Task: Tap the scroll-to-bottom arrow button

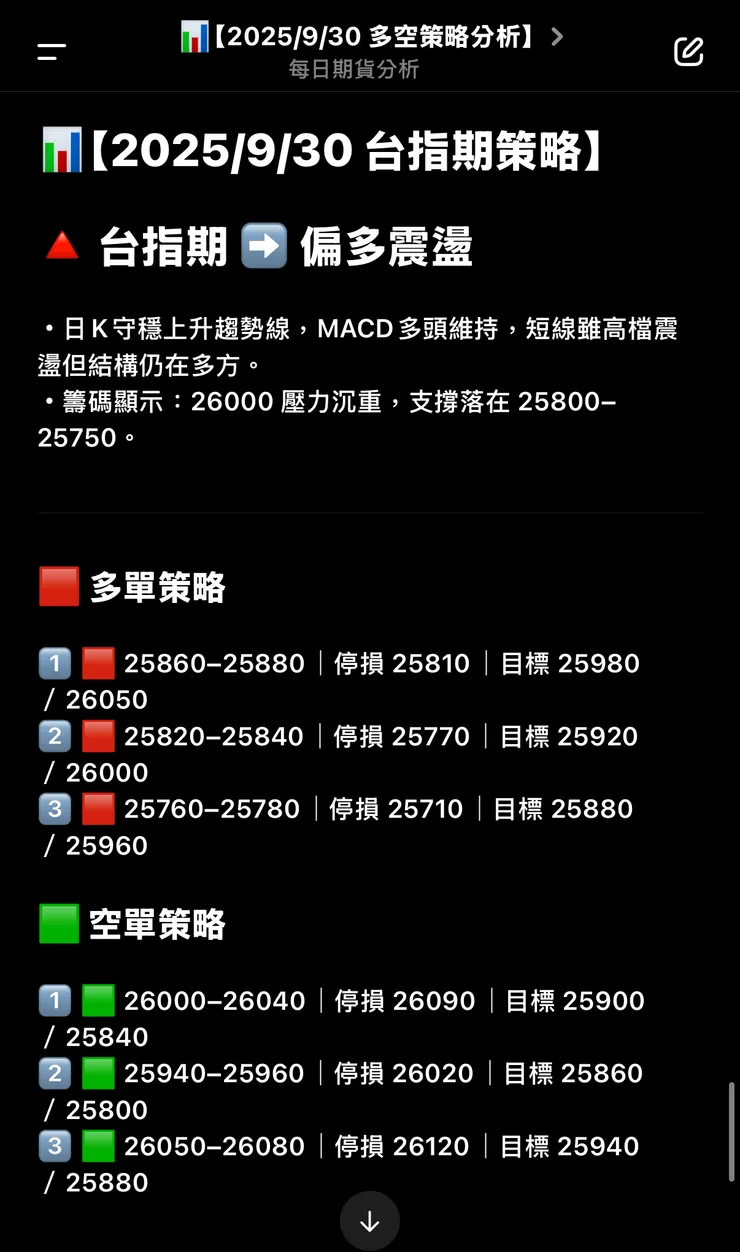Action: [369, 1221]
